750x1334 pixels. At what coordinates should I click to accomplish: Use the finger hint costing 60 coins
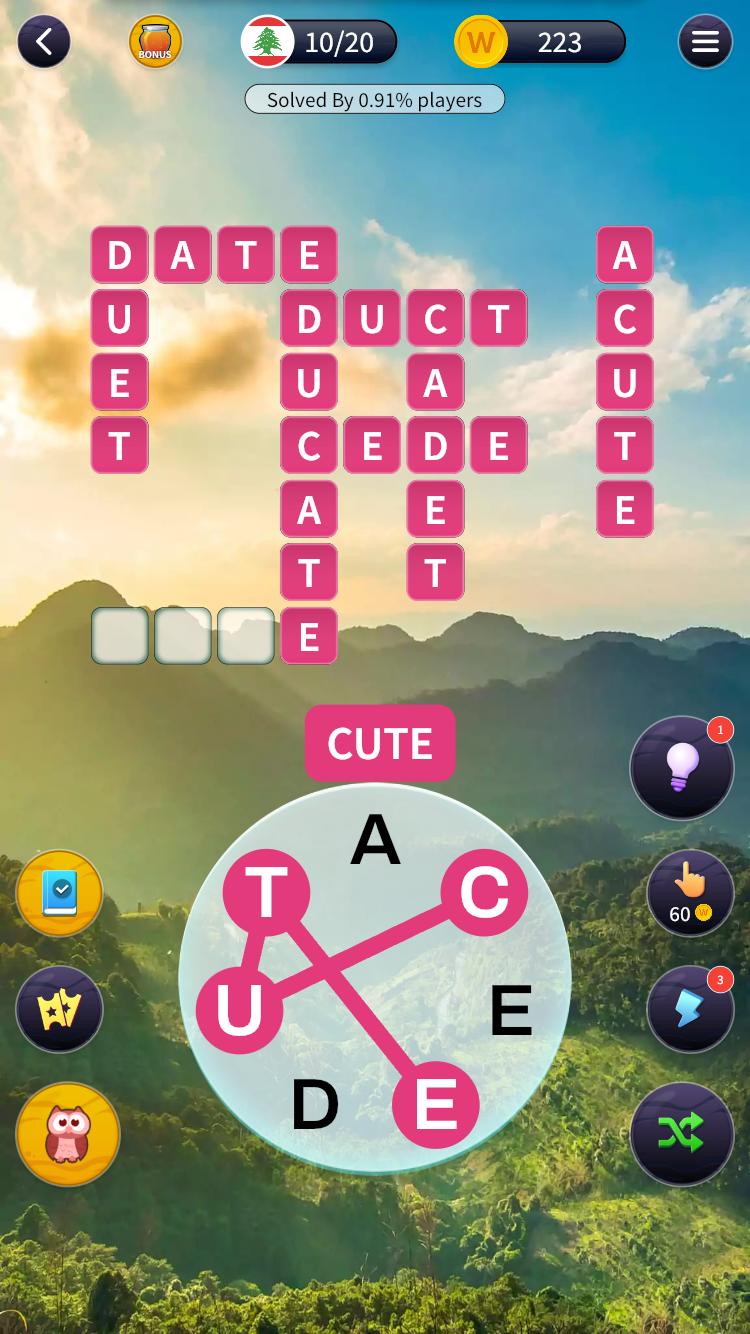[690, 892]
